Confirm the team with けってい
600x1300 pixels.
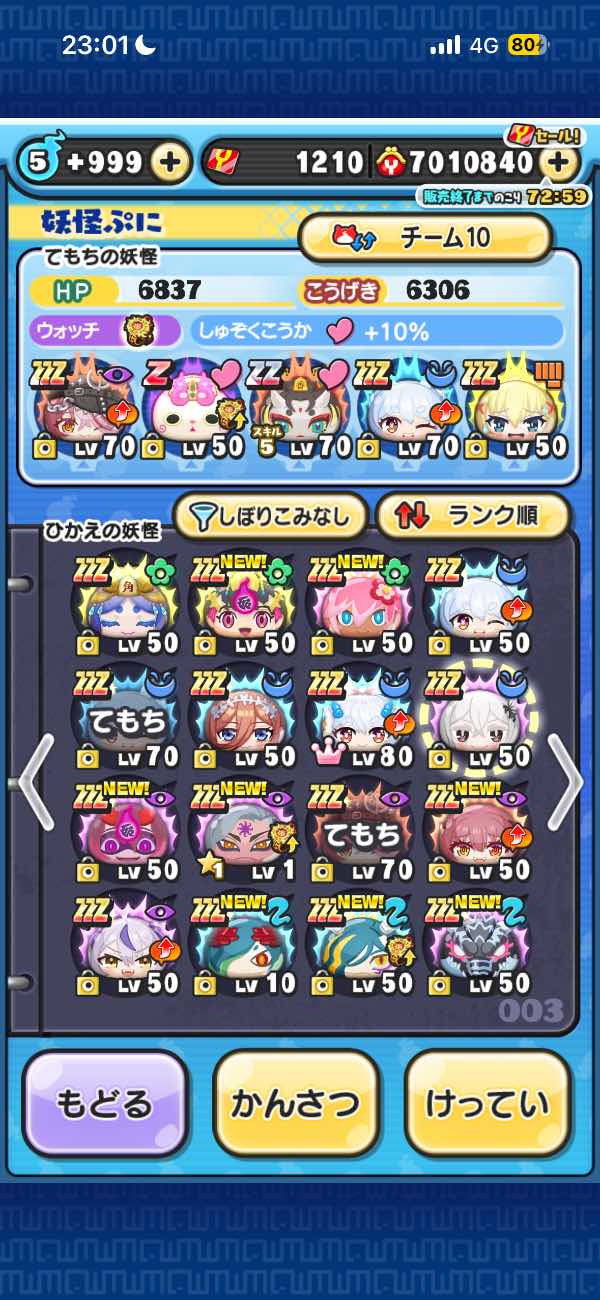pos(487,1103)
